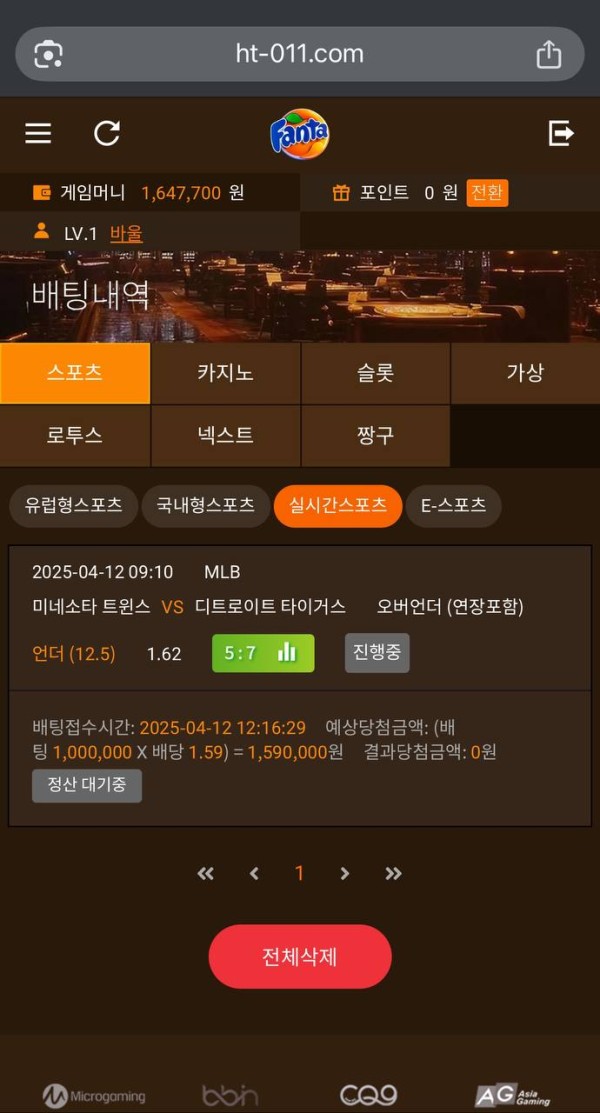The image size is (600, 1113).
Task: Open the 넥스트 tab
Action: click(225, 435)
